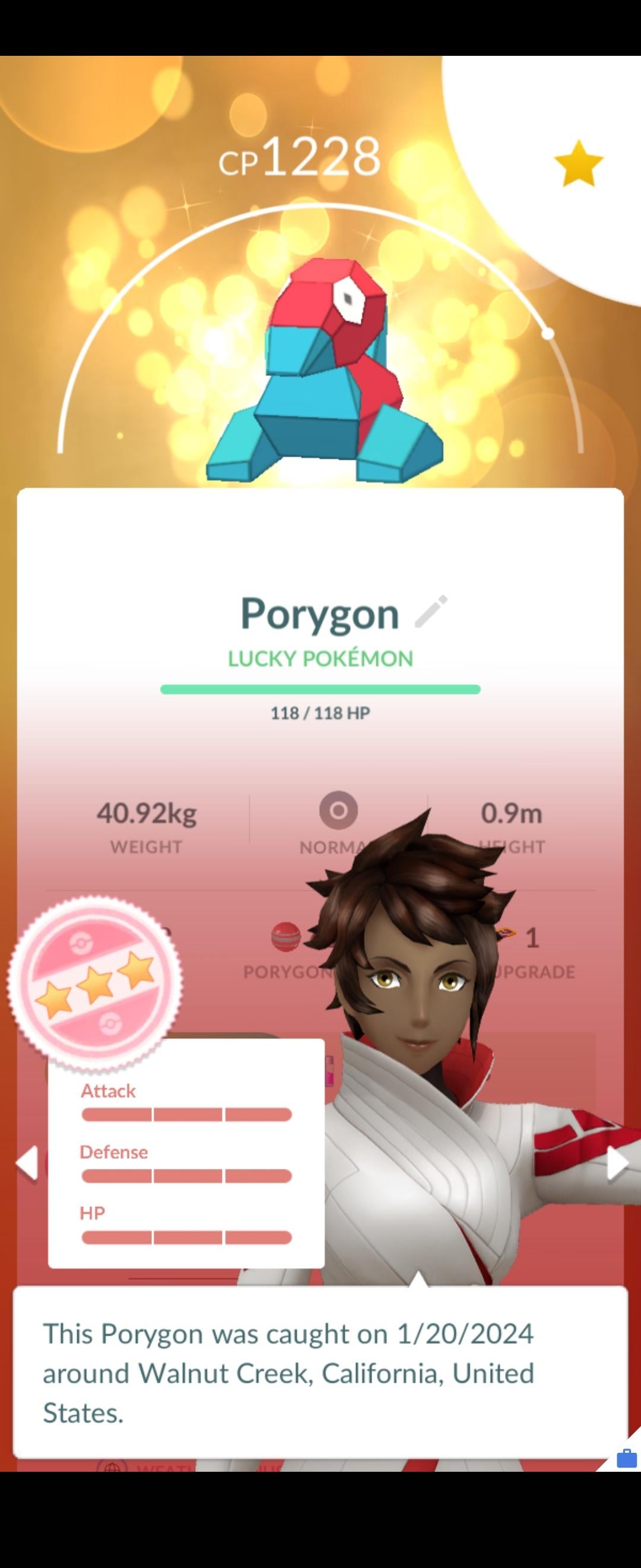
Task: Edit Porygon's nickname with the pencil
Action: pos(430,611)
